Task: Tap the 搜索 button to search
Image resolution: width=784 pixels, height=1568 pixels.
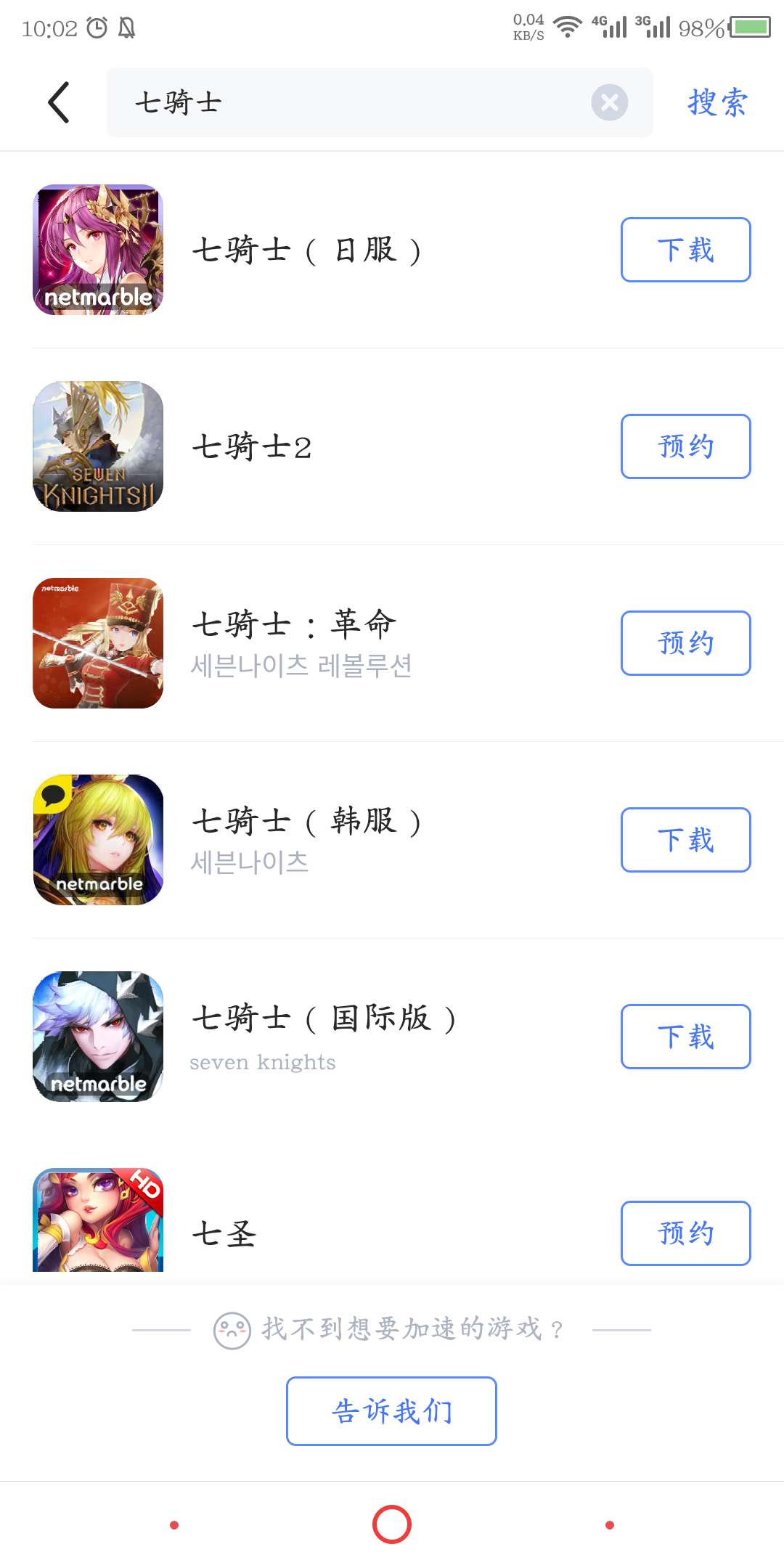Action: pyautogui.click(x=716, y=102)
